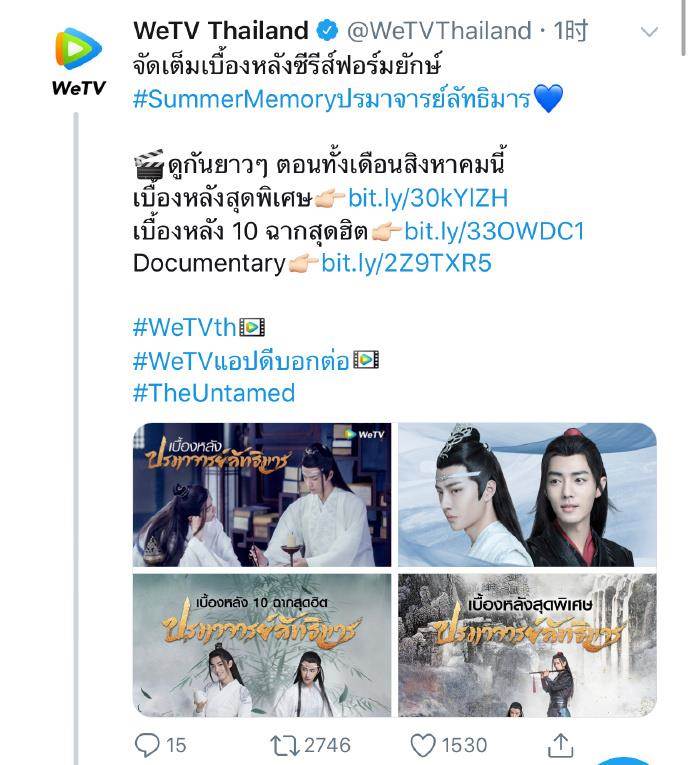View the เบื้องหลัง 10 ฉากสุดฮิต image
The image size is (690, 765).
[x=263, y=644]
